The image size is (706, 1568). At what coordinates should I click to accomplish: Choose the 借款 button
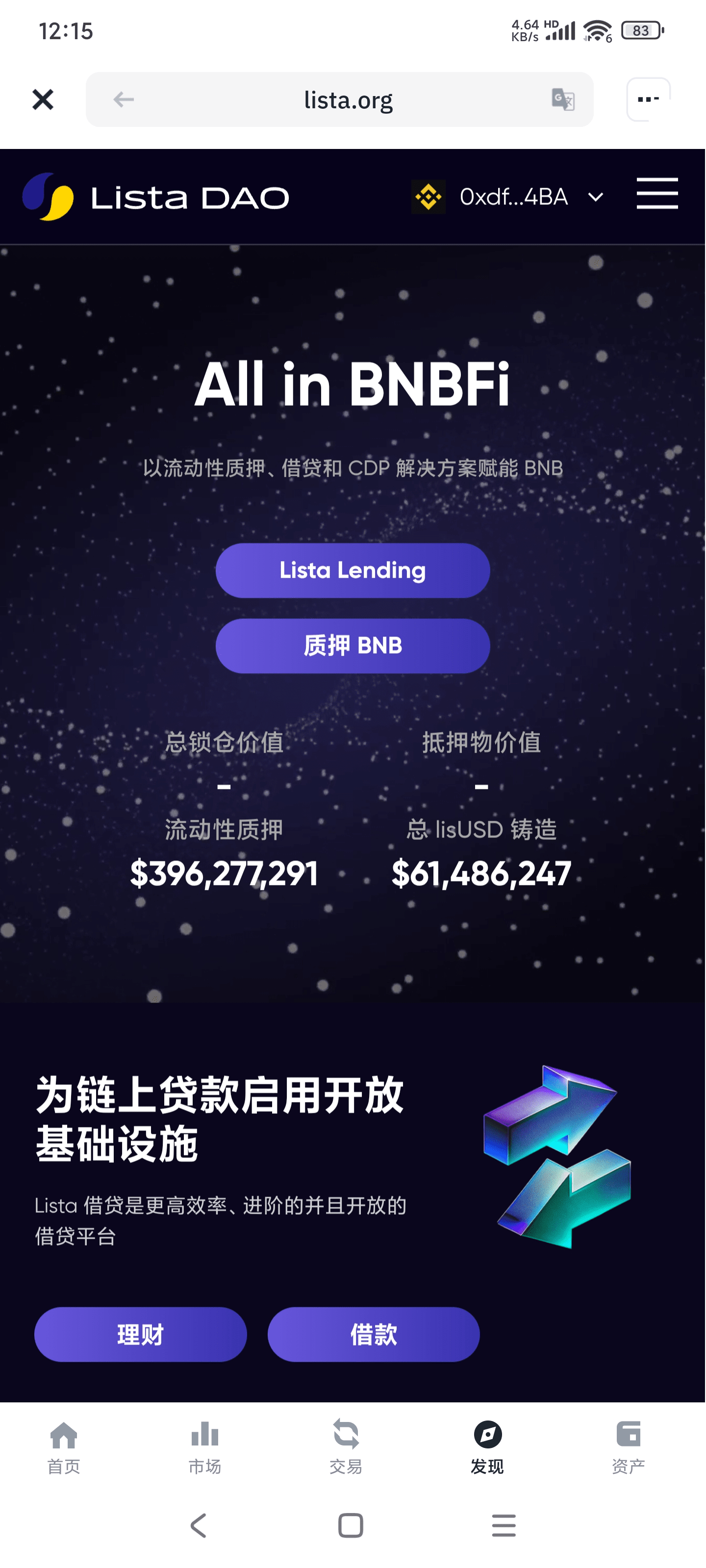[x=374, y=1334]
